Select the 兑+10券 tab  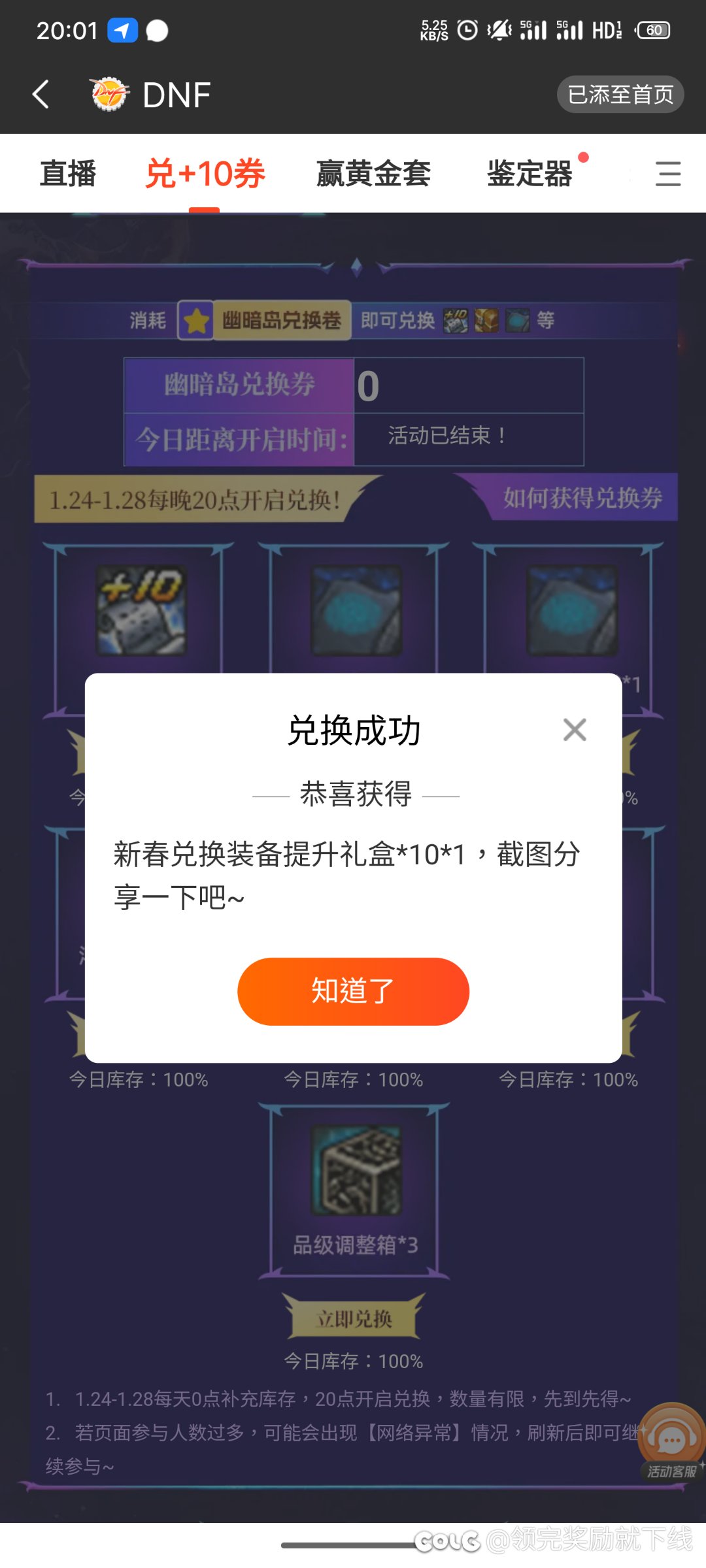(205, 174)
